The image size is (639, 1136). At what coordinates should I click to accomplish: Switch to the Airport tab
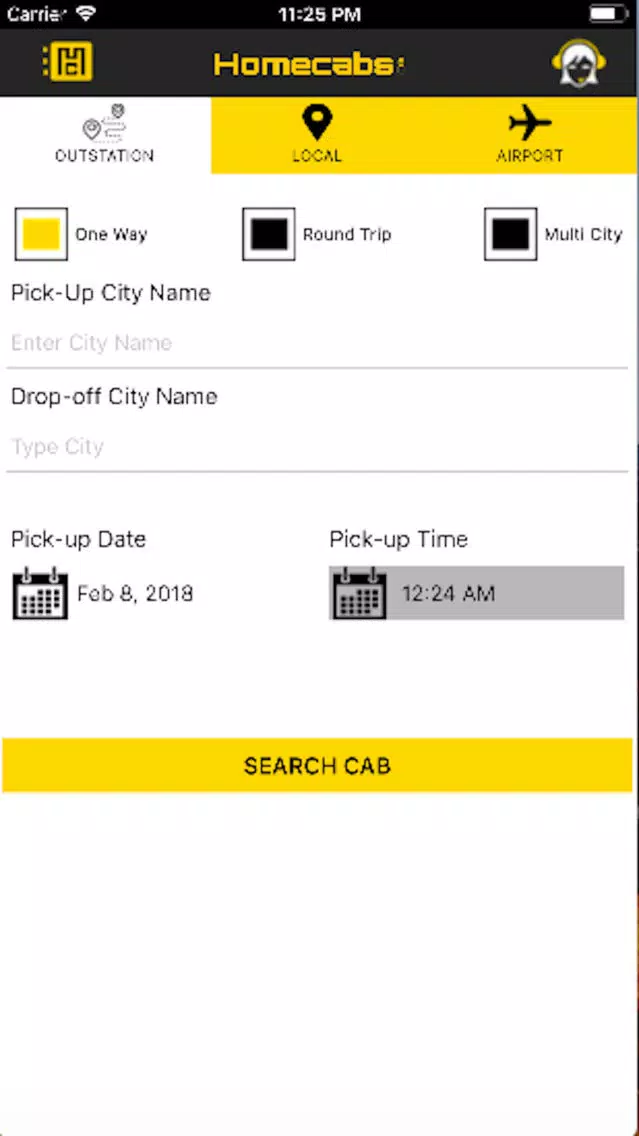point(530,135)
